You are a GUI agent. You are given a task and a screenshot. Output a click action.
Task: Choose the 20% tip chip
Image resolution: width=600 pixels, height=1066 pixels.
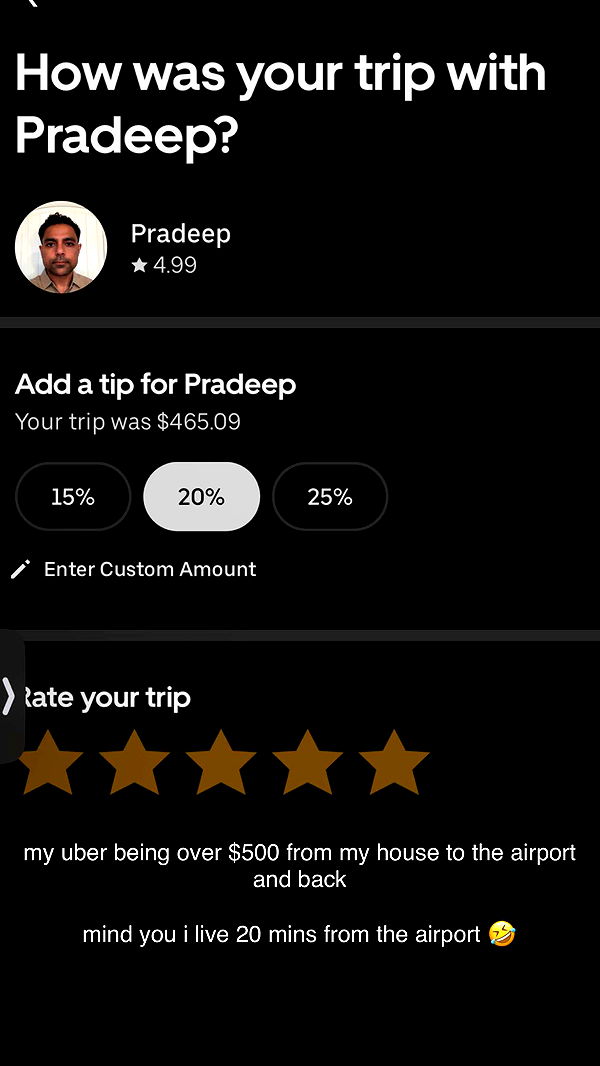click(201, 497)
